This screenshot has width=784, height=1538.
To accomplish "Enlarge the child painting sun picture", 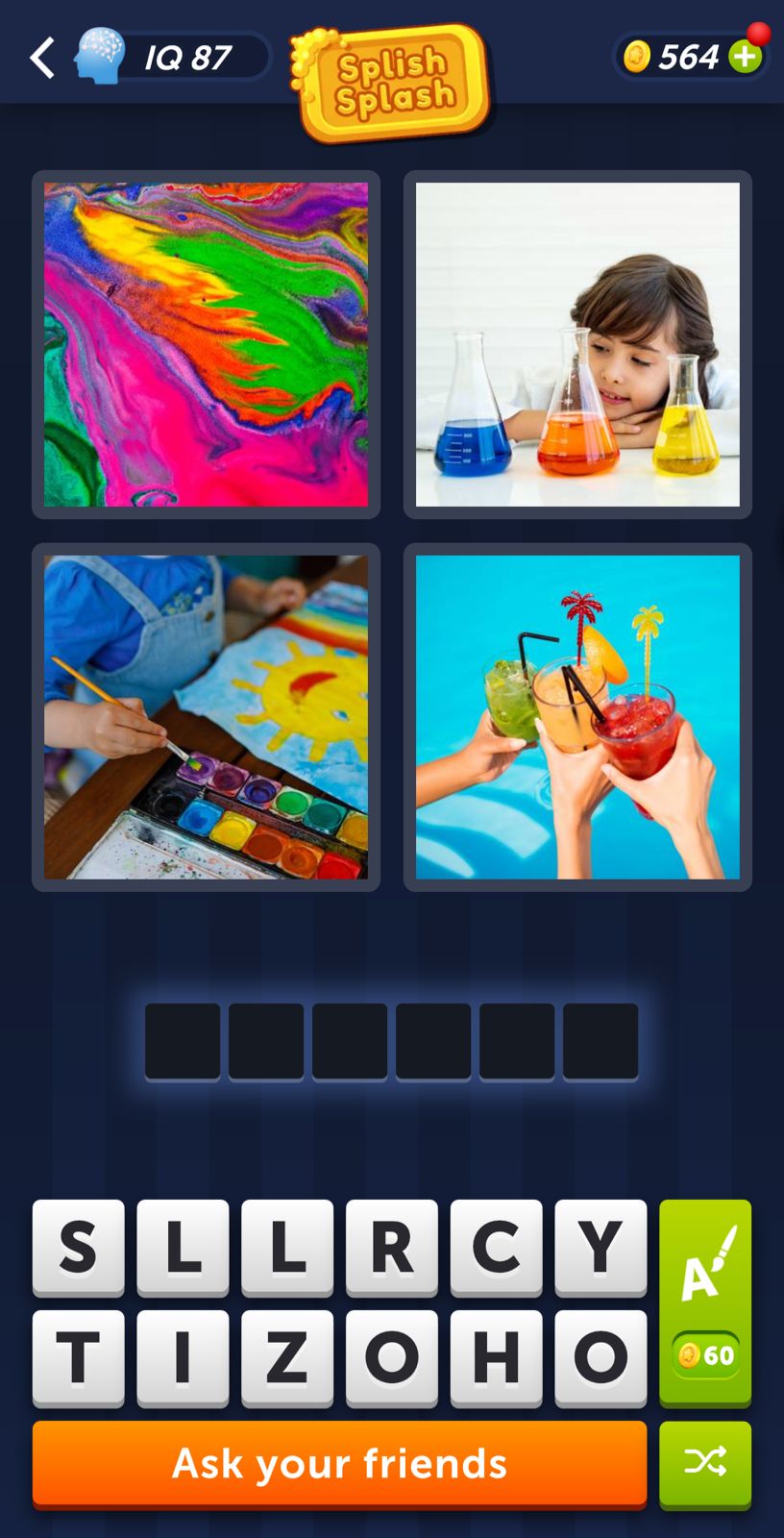I will click(206, 717).
